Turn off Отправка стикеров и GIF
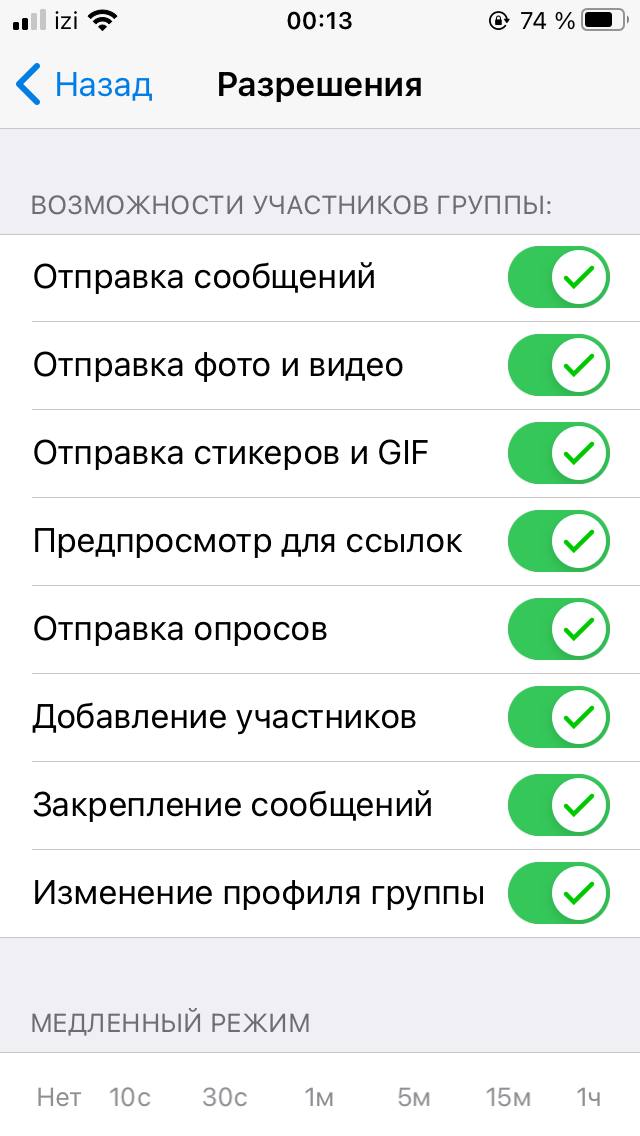This screenshot has width=640, height=1136. coord(559,454)
